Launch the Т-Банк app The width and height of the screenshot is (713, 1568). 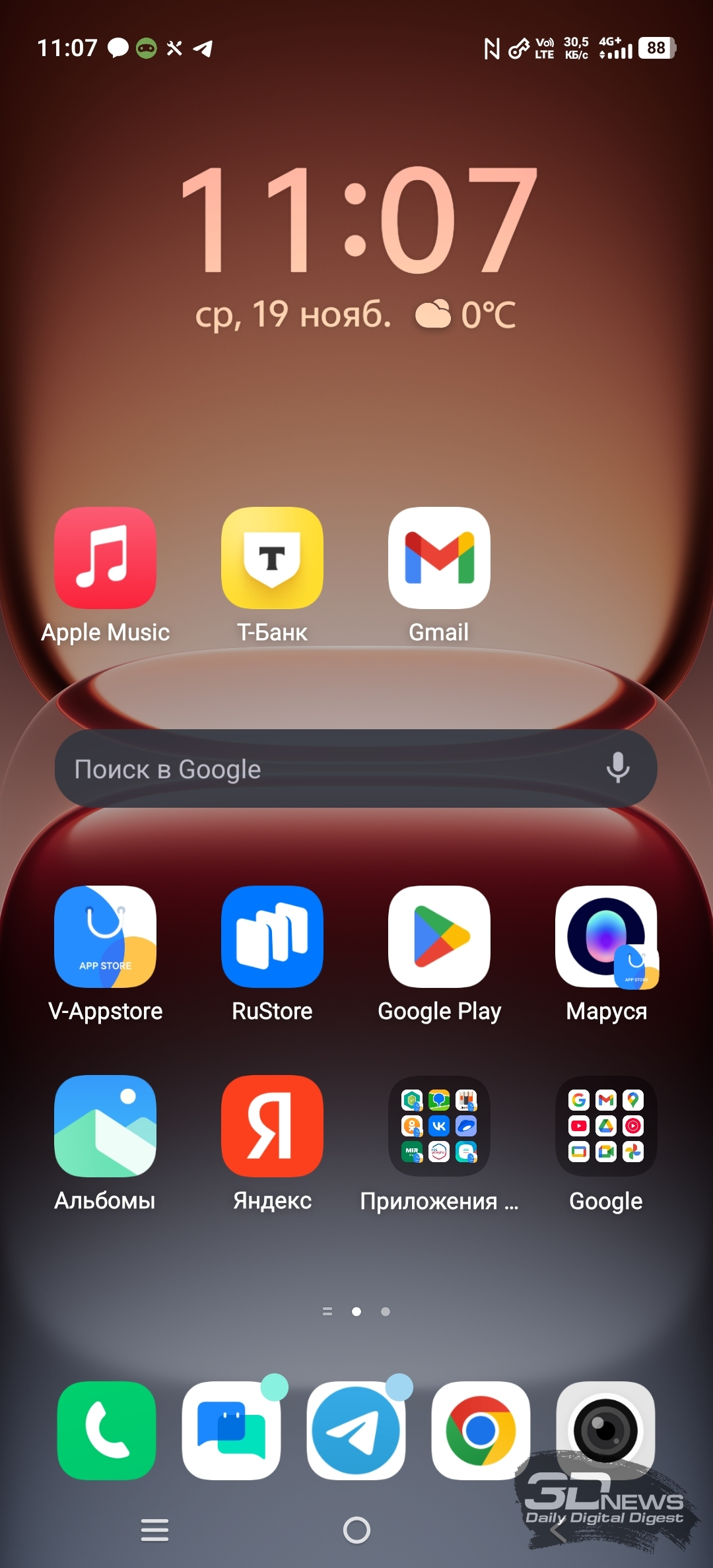[x=272, y=558]
